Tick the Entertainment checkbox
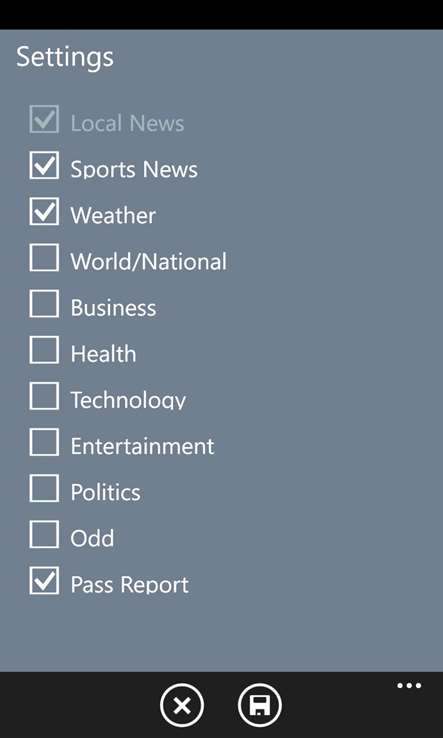Viewport: 443px width, 738px height. 44,442
